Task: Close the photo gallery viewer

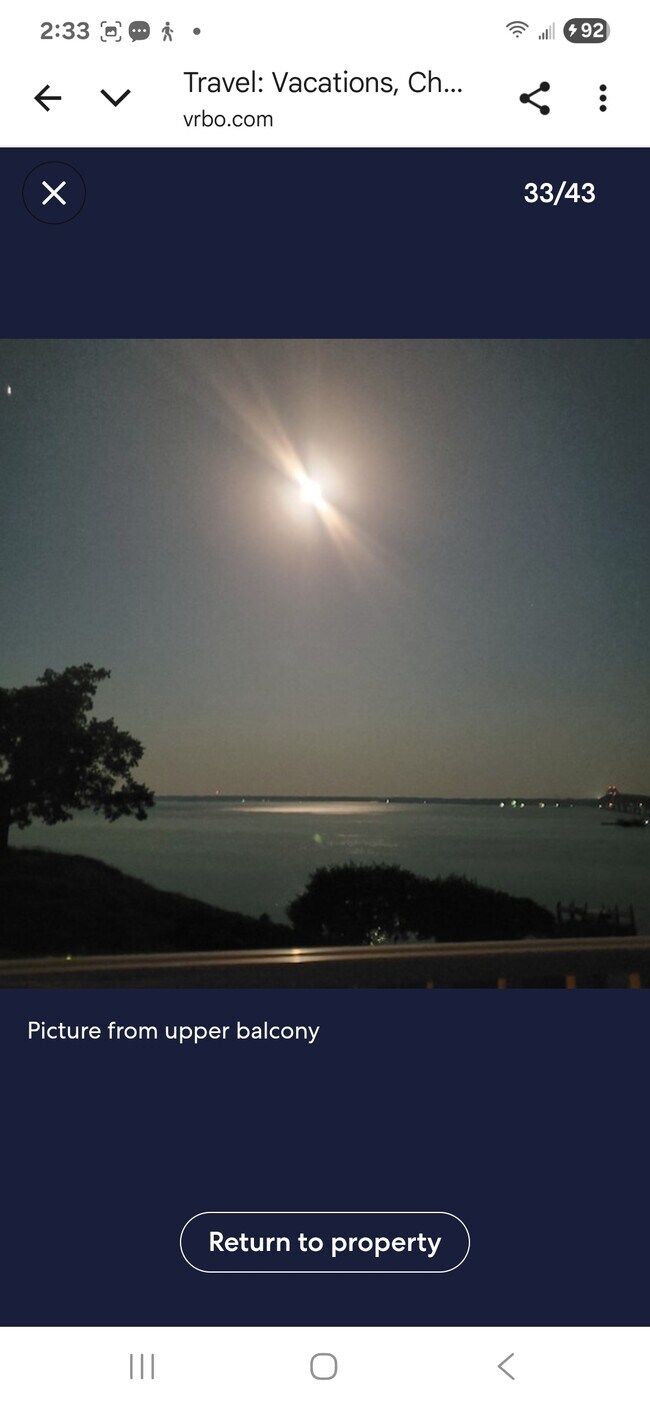Action: pyautogui.click(x=54, y=193)
